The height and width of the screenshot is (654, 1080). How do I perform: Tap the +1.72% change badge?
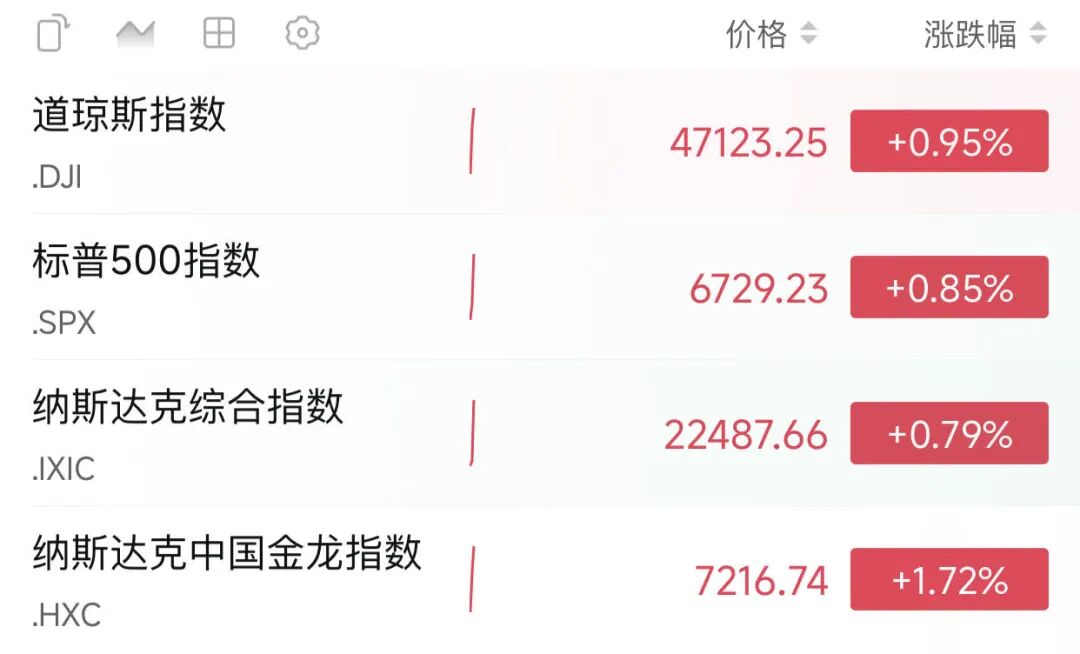(x=949, y=580)
